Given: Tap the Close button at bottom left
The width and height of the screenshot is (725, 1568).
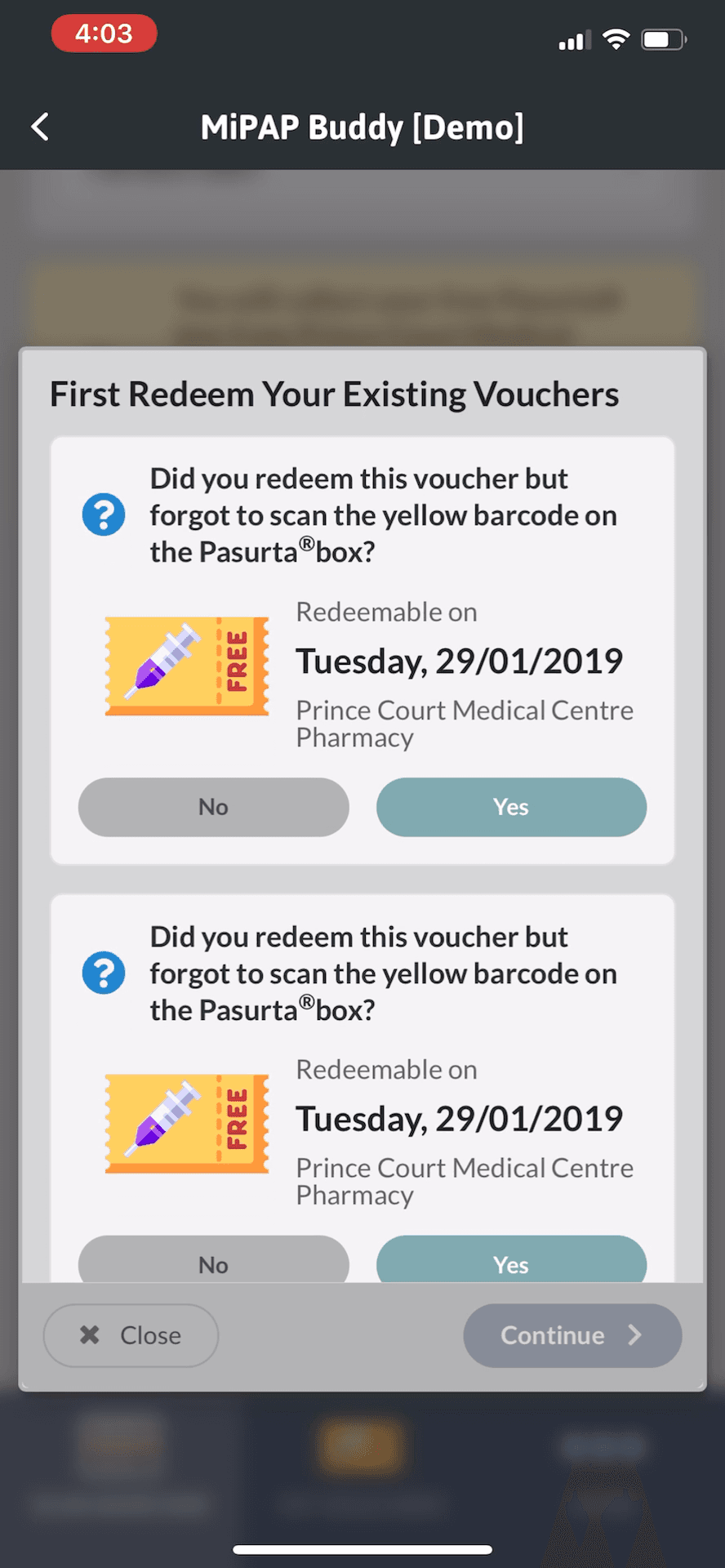Looking at the screenshot, I should pos(131,1335).
